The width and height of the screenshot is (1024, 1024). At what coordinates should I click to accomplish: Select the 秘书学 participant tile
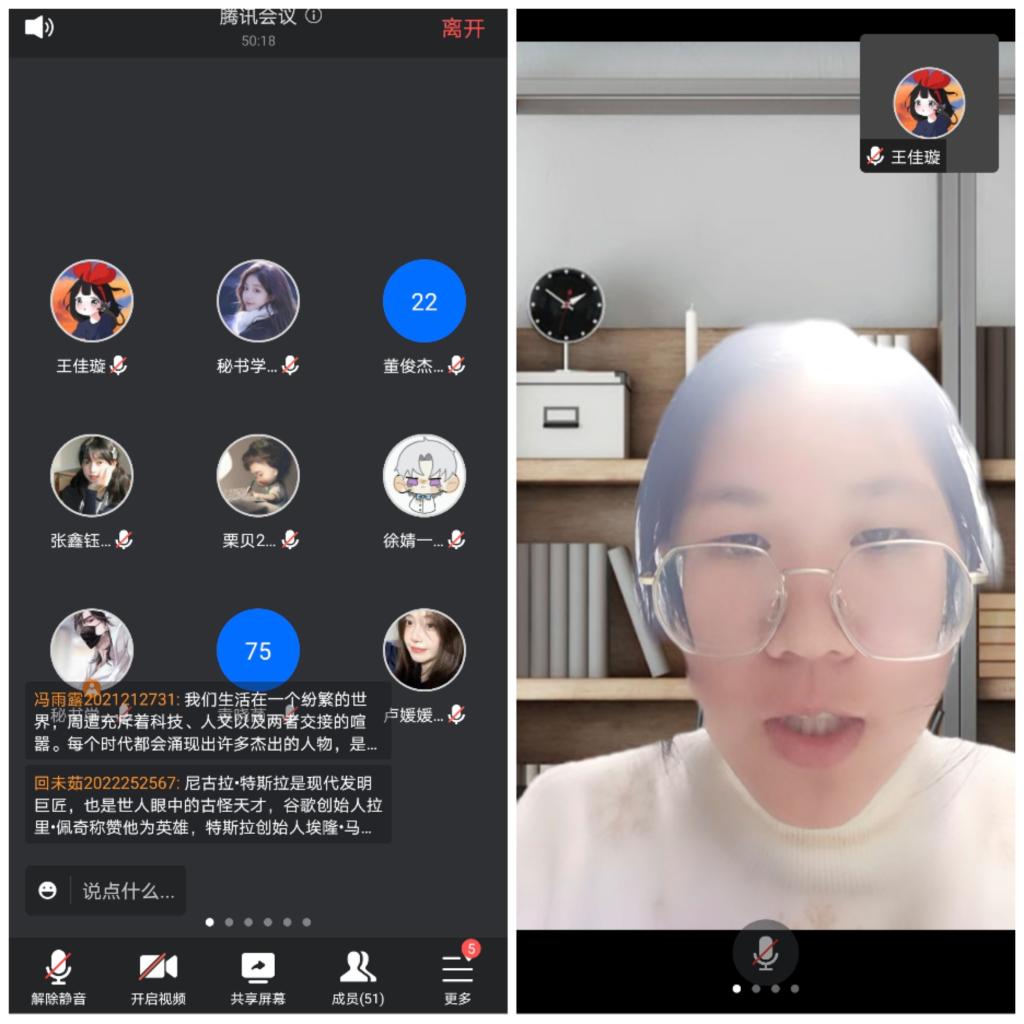[x=258, y=301]
